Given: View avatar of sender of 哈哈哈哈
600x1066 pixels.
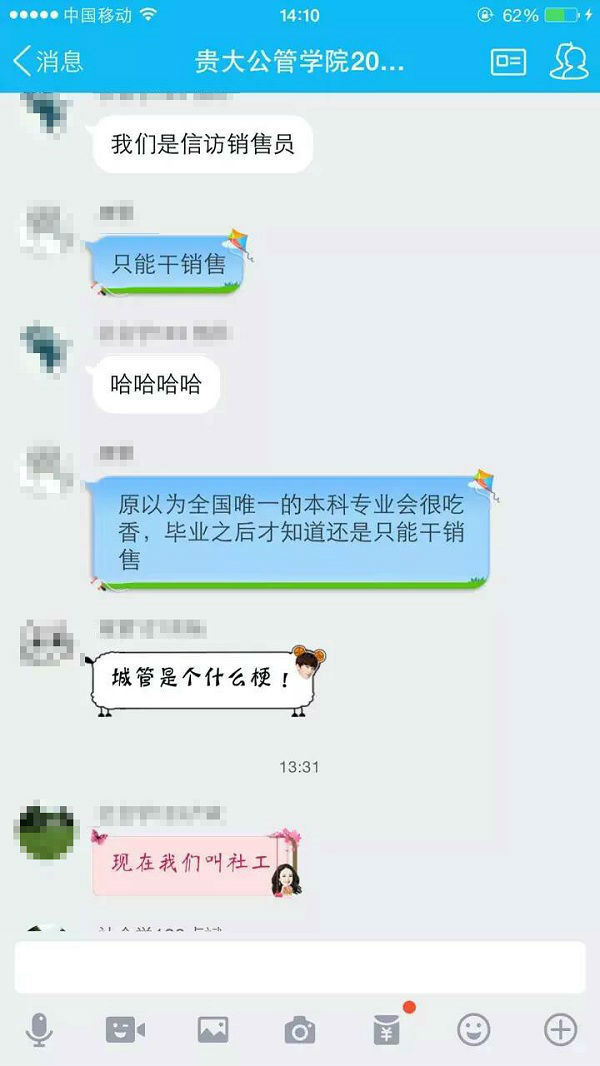Looking at the screenshot, I should (x=47, y=349).
